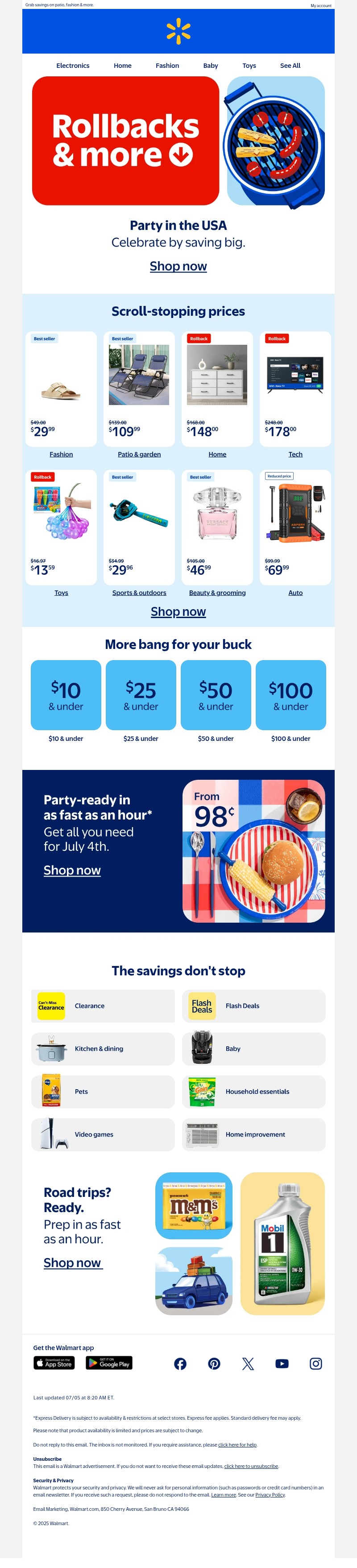Browse the Video games row
The width and height of the screenshot is (357, 1568).
tap(103, 1134)
